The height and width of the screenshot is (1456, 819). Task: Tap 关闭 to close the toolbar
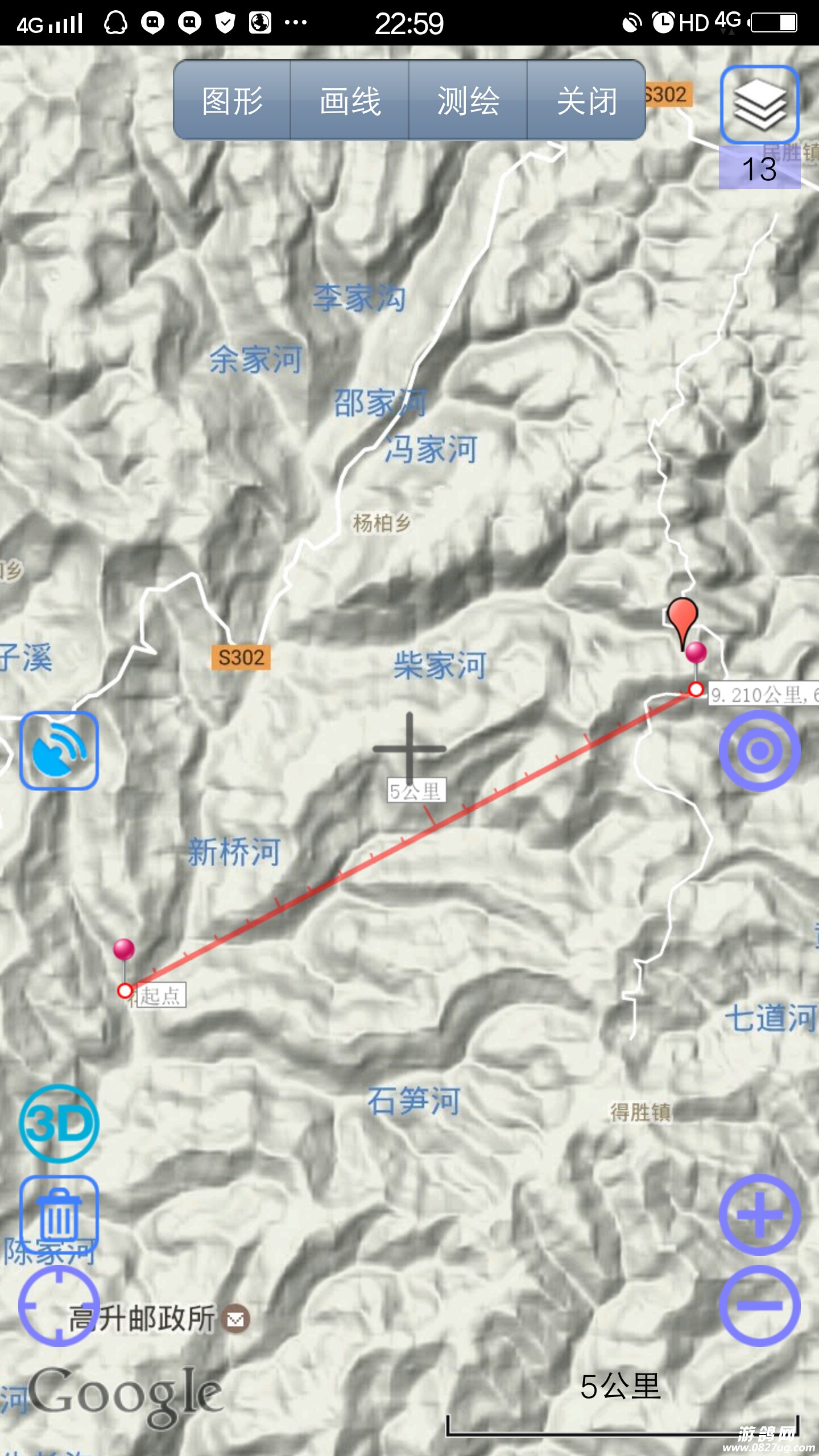[586, 101]
